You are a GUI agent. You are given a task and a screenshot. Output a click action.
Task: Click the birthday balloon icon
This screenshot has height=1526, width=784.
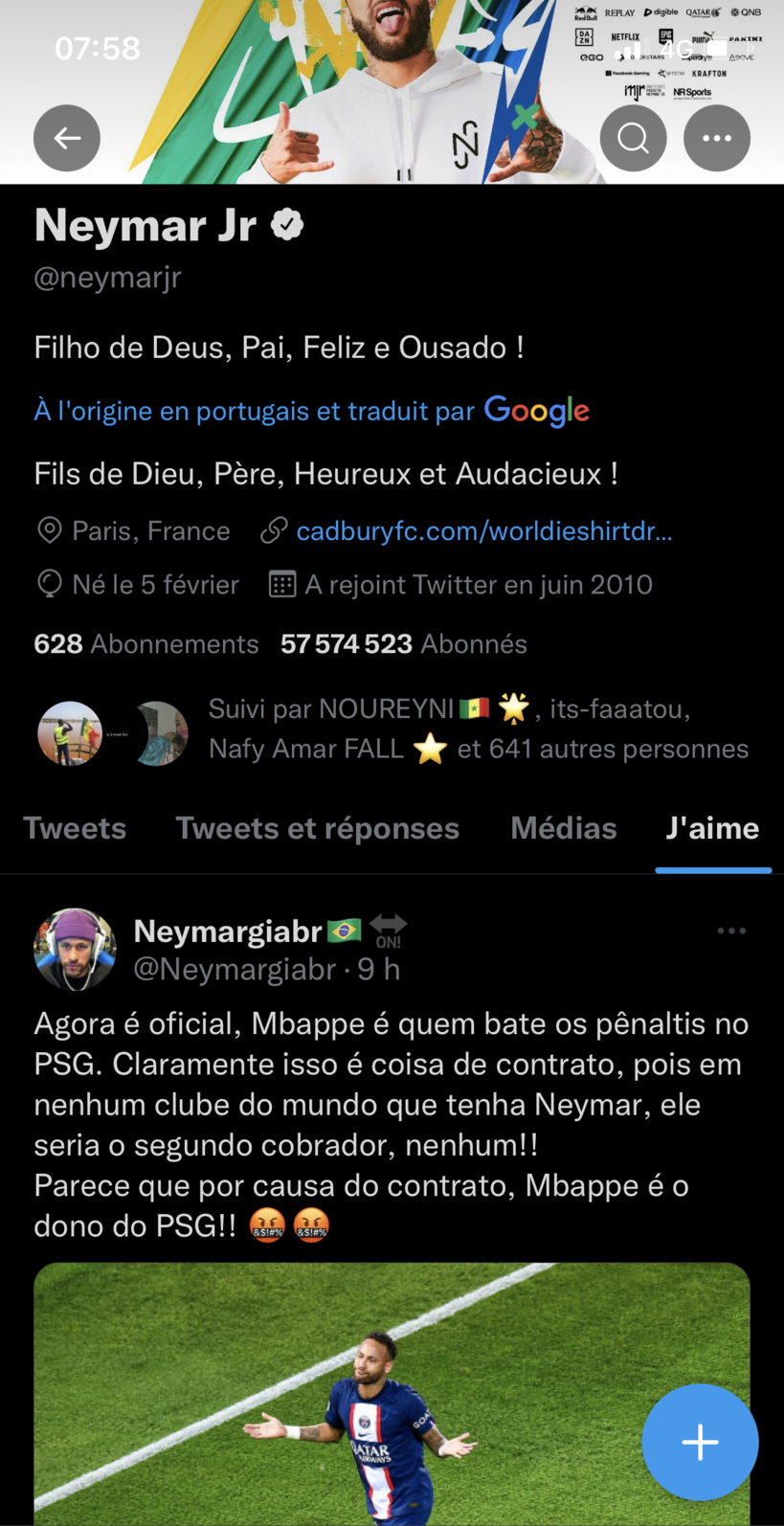click(48, 584)
